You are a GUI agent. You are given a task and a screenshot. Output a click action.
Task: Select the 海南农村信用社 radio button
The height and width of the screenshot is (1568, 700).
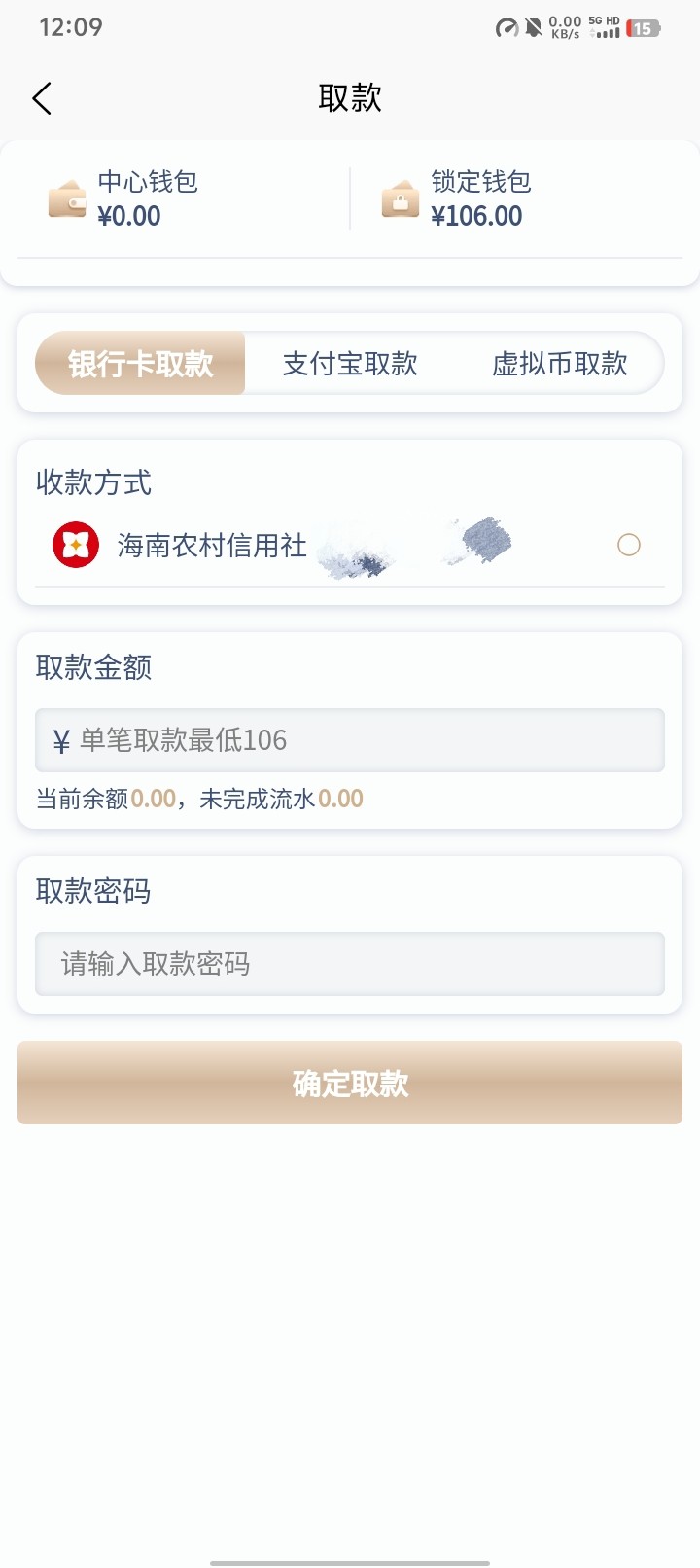(x=629, y=545)
